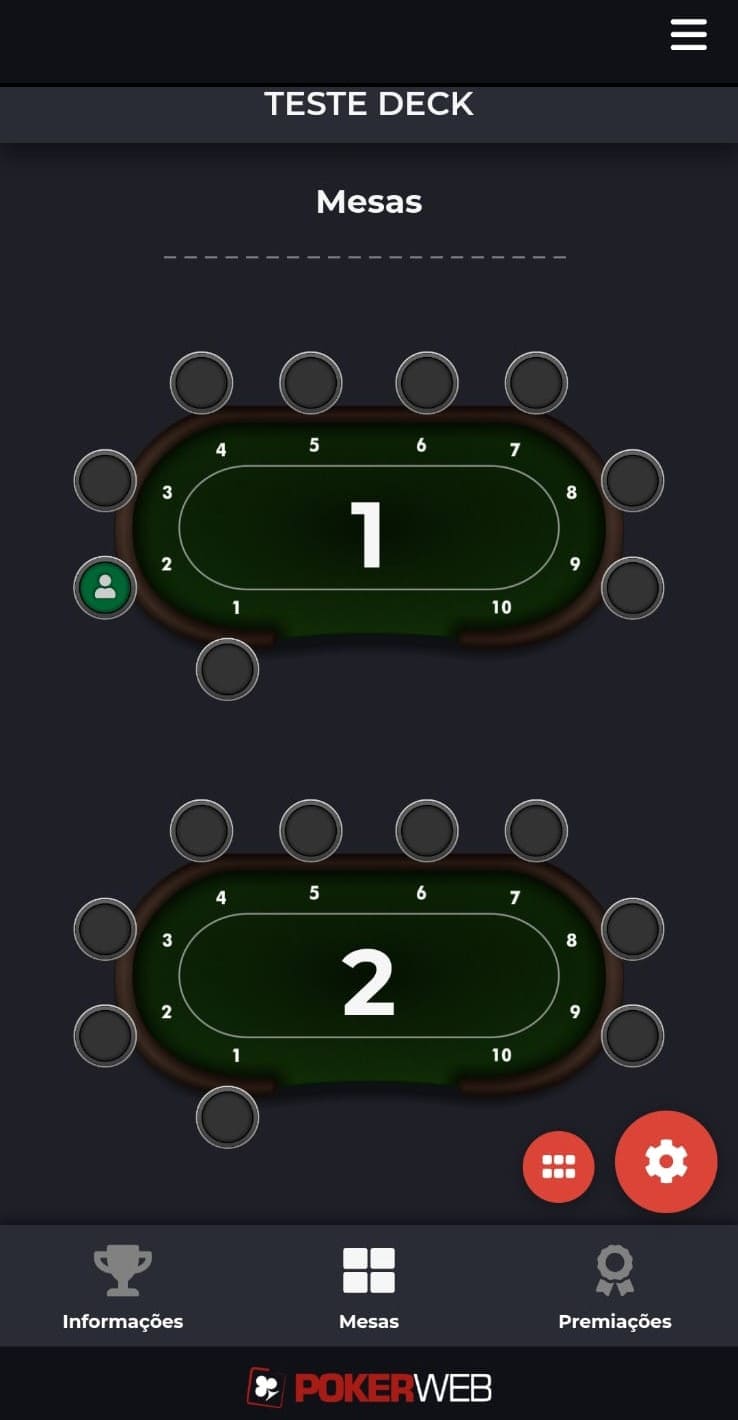This screenshot has width=738, height=1420.
Task: Switch to the Premiações tab
Action: (614, 1288)
